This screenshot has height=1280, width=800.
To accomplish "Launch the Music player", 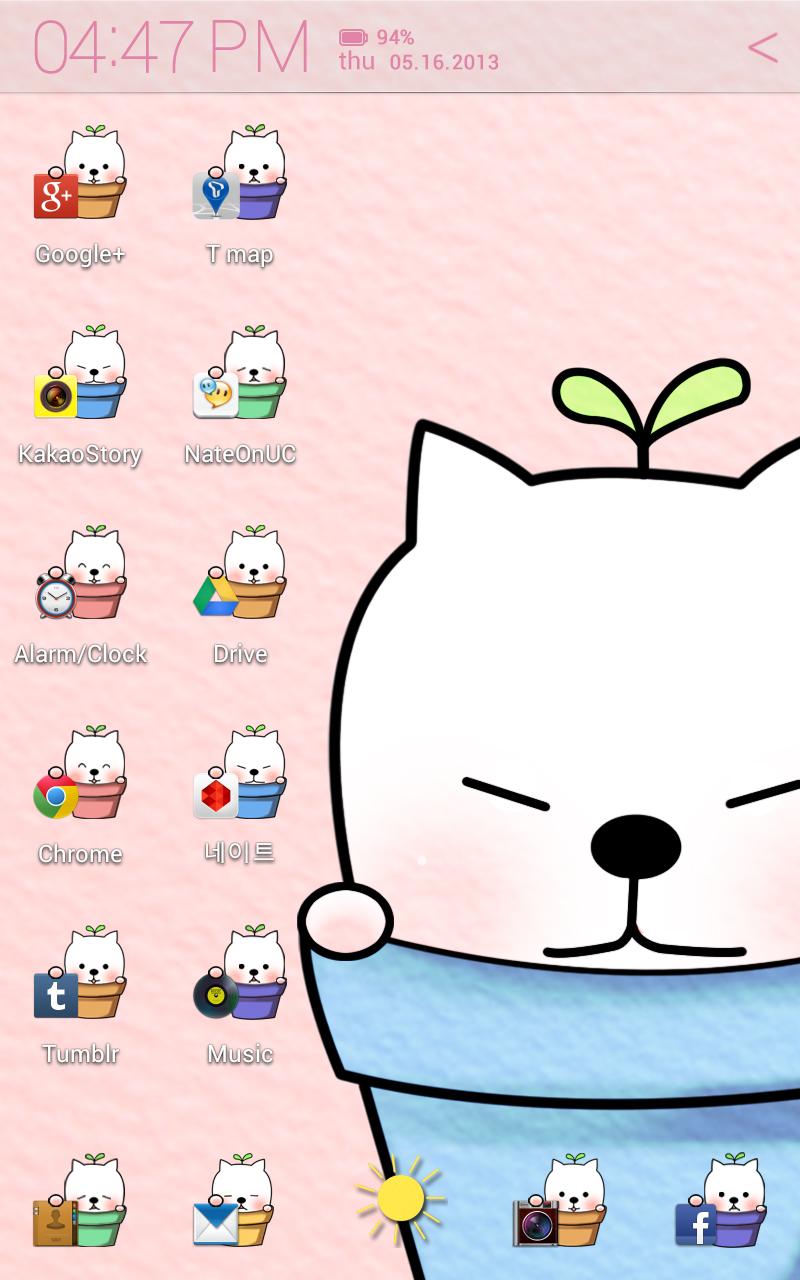I will [x=240, y=980].
